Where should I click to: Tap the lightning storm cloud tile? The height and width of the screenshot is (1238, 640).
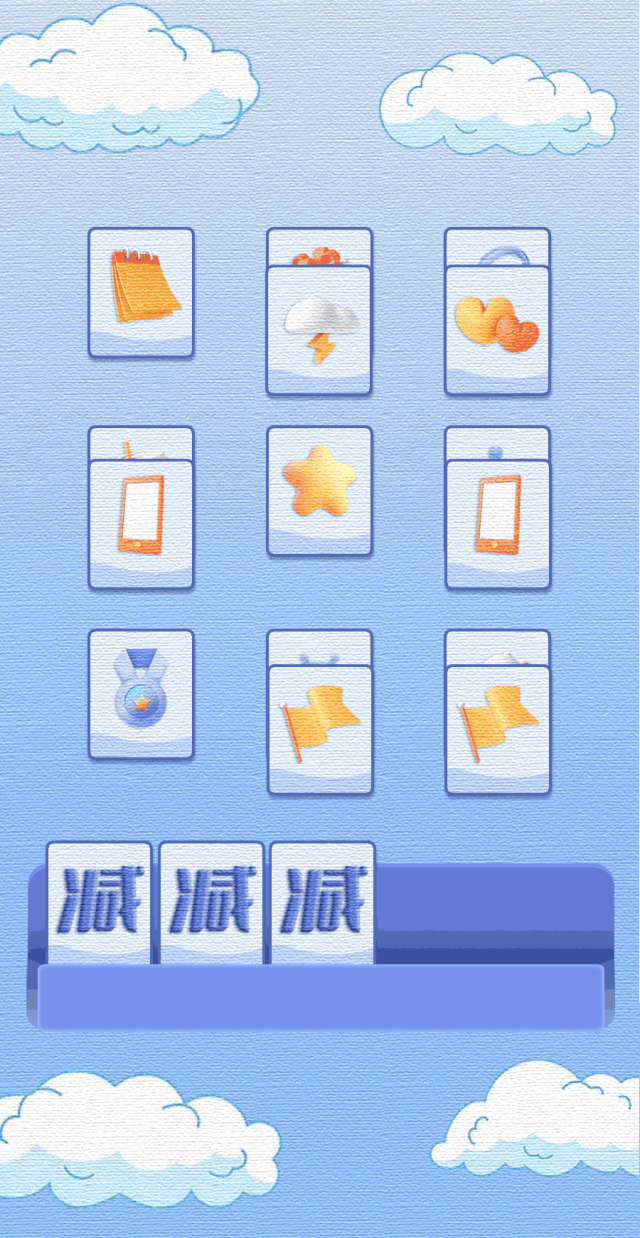click(319, 330)
